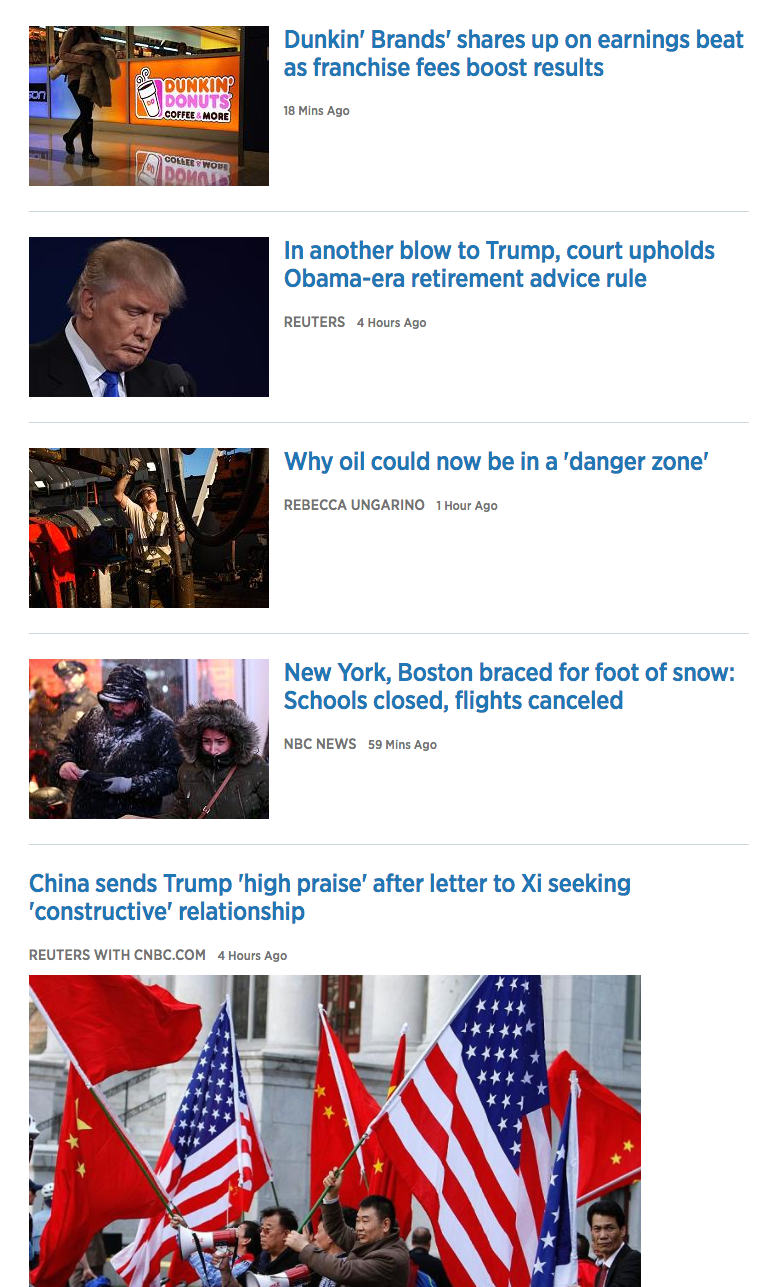The height and width of the screenshot is (1287, 780).
Task: Open the New York, Boston snow story
Action: pos(509,687)
